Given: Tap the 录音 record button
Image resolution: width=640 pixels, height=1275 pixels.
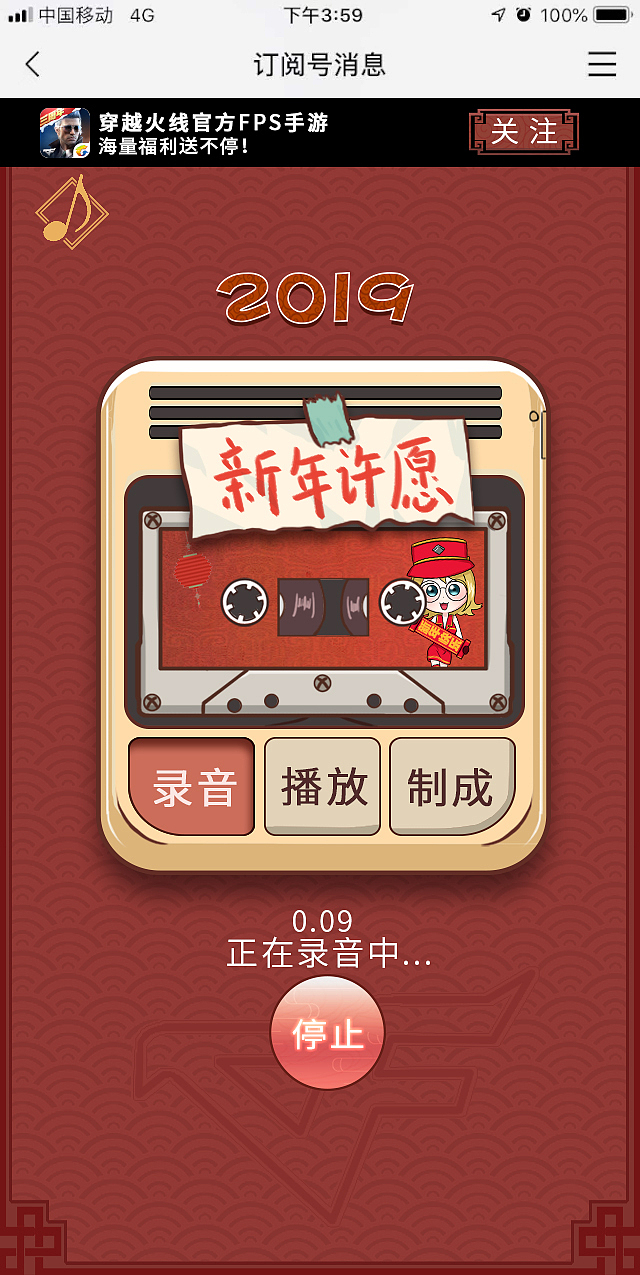Looking at the screenshot, I should [193, 787].
